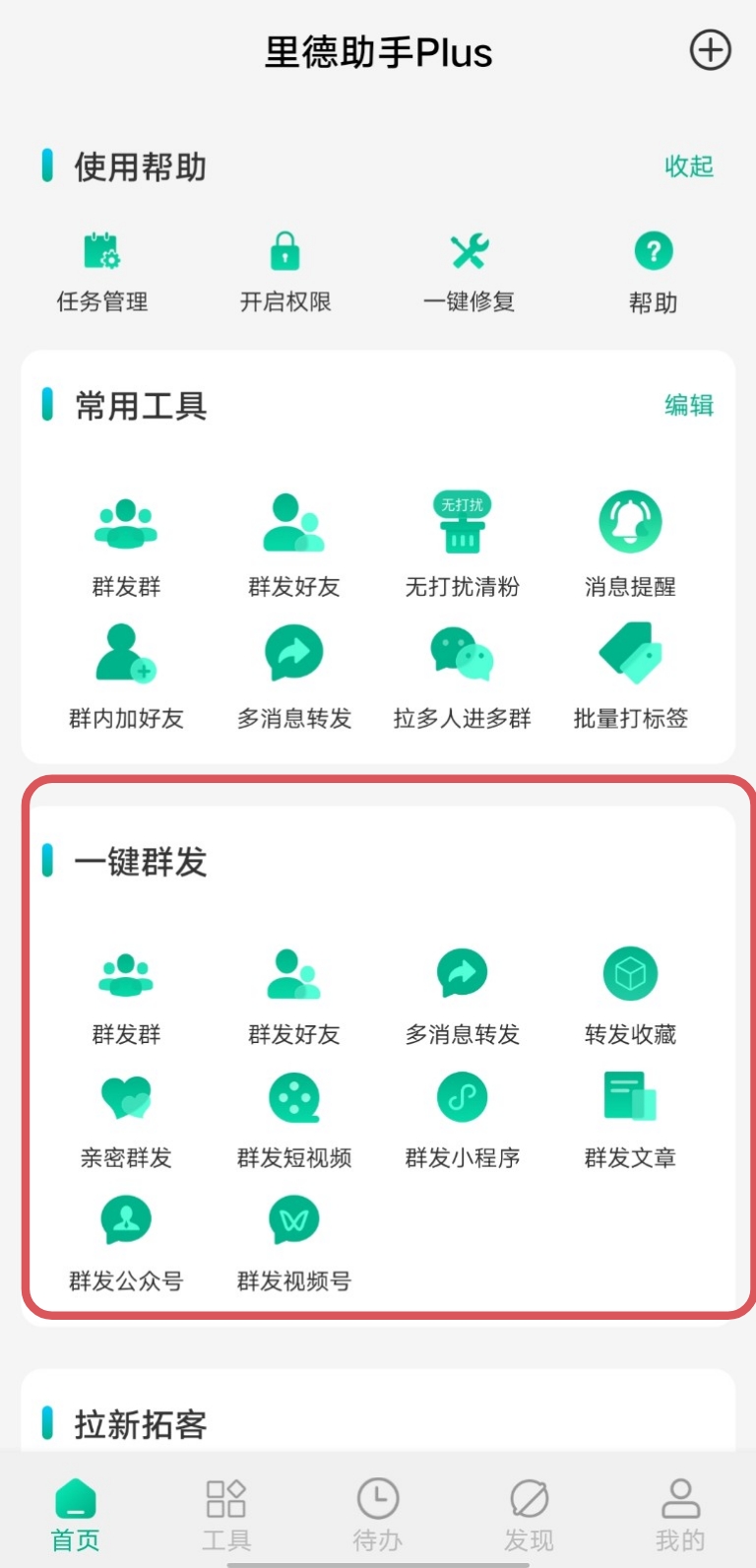Tap 群发群 in 常用工具 section

pyautogui.click(x=126, y=522)
